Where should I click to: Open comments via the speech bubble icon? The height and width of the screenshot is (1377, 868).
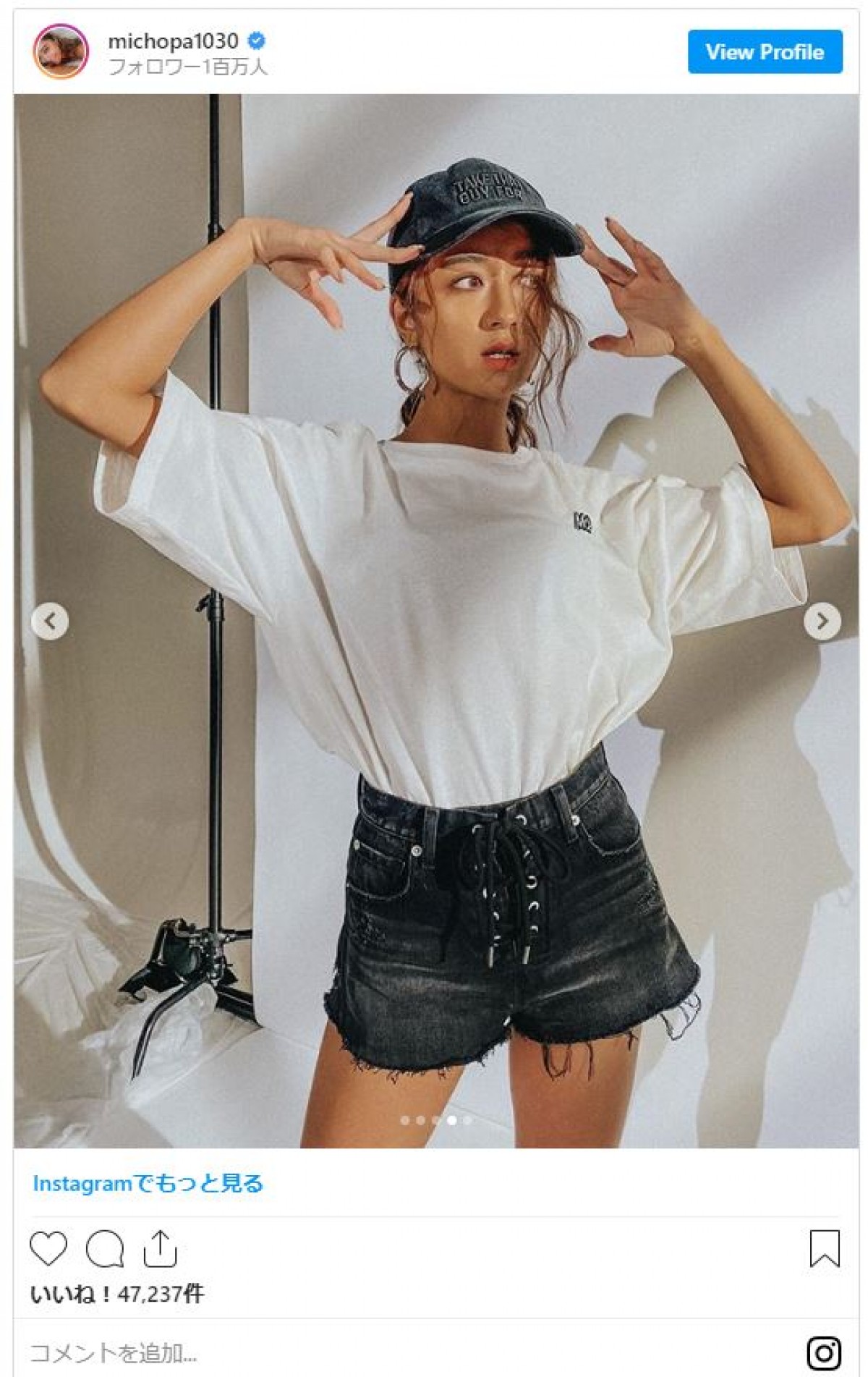pos(104,1248)
